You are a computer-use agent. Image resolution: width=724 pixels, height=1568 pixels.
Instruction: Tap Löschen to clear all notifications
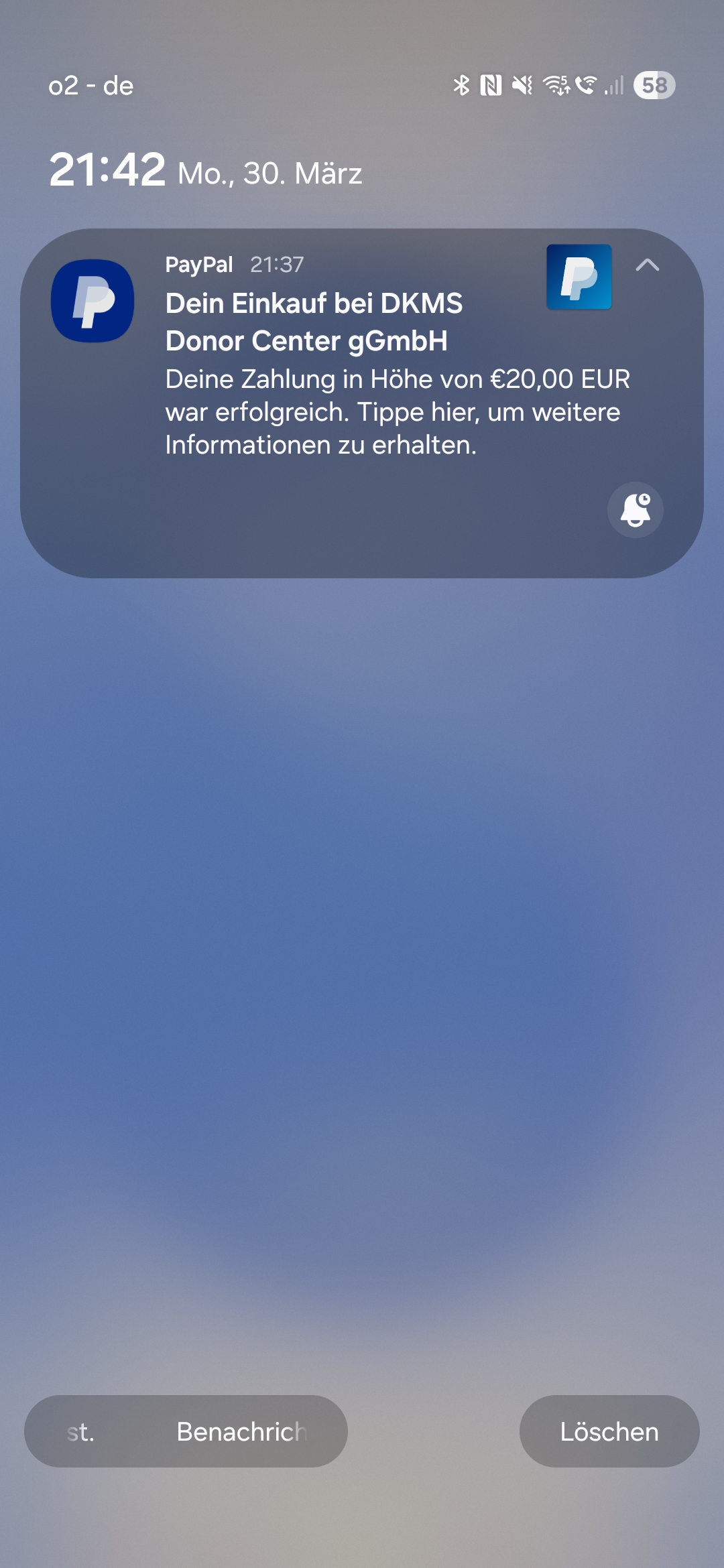[609, 1431]
